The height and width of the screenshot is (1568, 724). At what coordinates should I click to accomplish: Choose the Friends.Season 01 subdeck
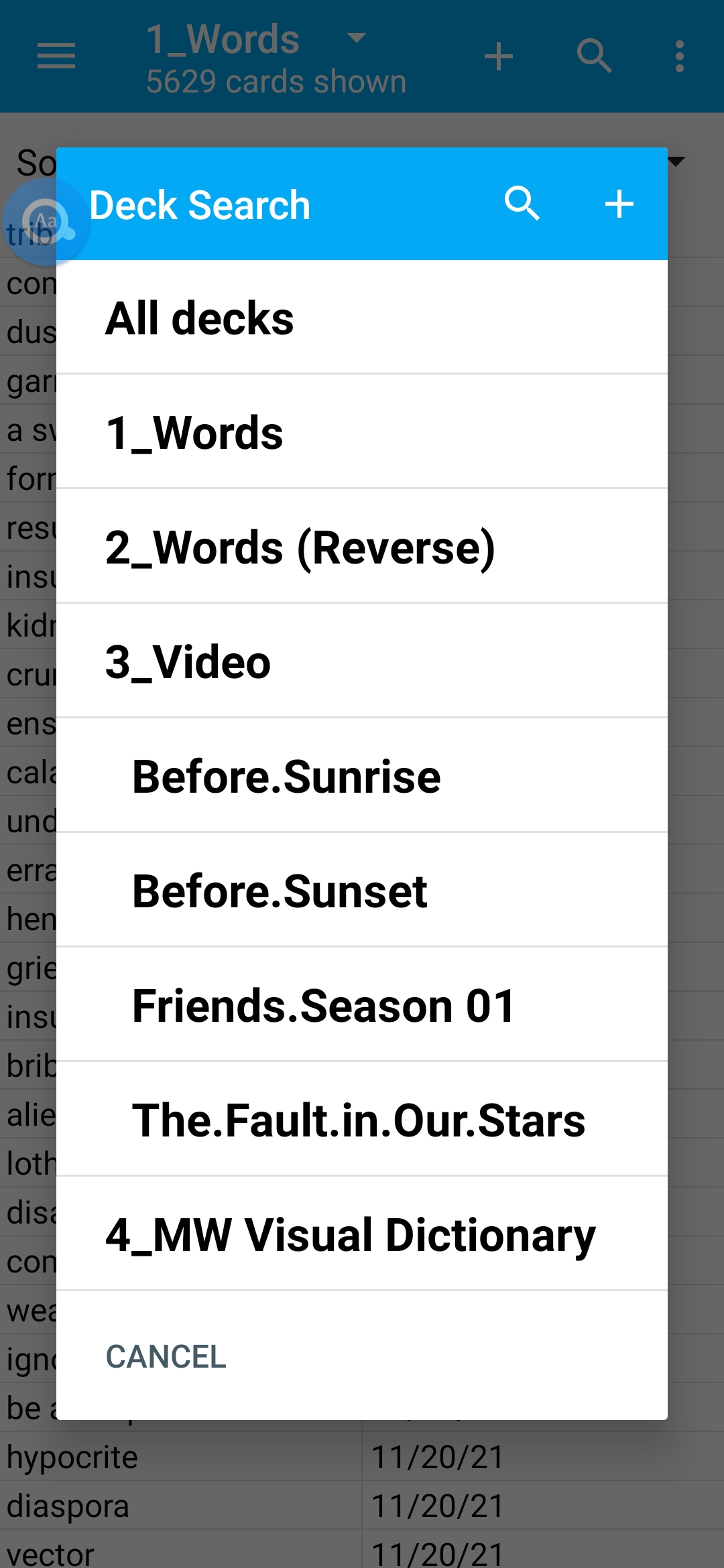[x=362, y=1004]
